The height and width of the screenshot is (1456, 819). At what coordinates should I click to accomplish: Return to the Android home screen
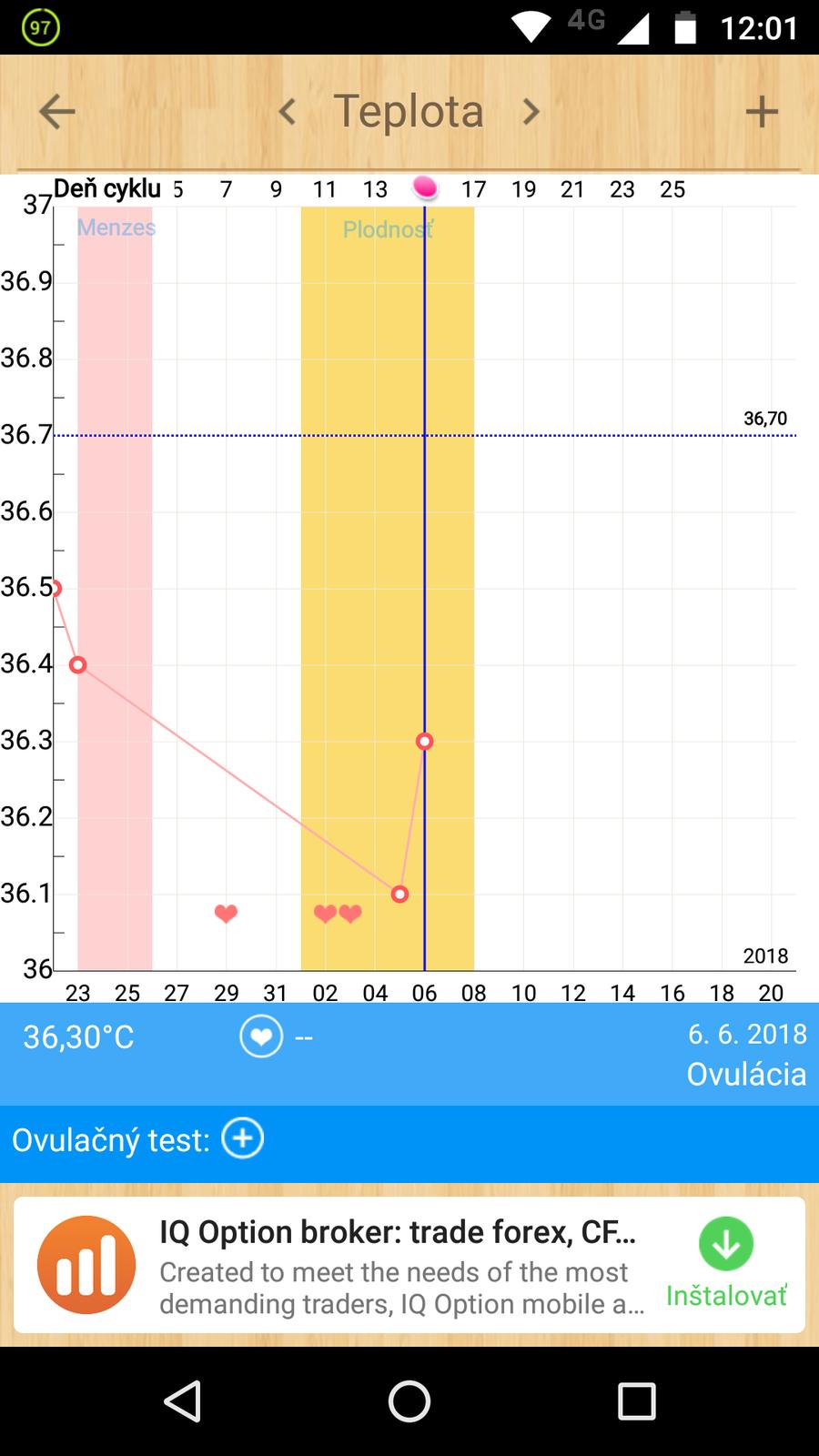[409, 1401]
